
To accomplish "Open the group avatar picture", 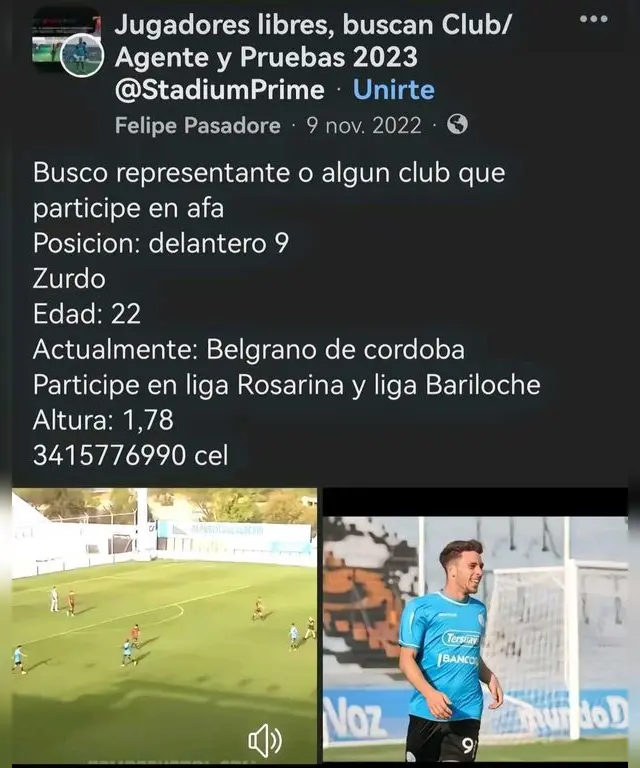I will 66,42.
